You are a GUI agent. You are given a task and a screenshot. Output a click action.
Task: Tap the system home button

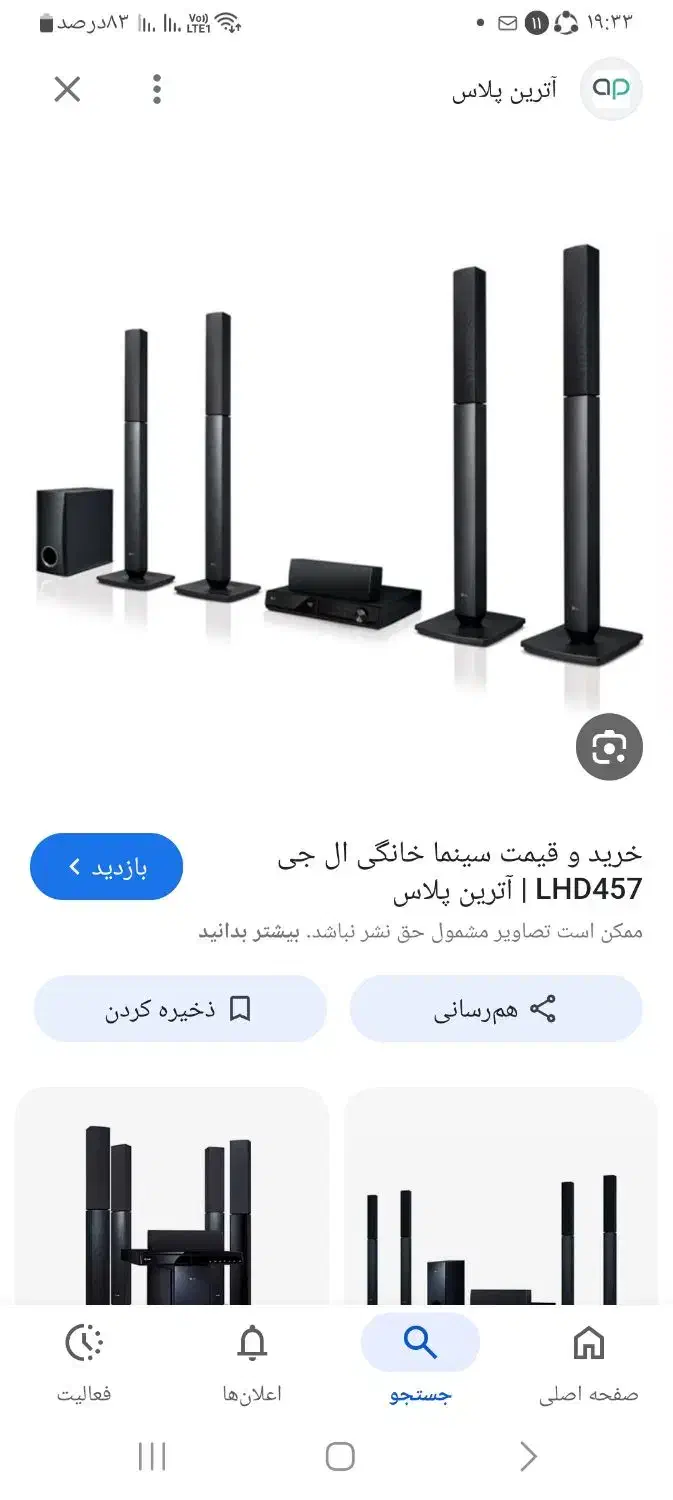tap(340, 1457)
